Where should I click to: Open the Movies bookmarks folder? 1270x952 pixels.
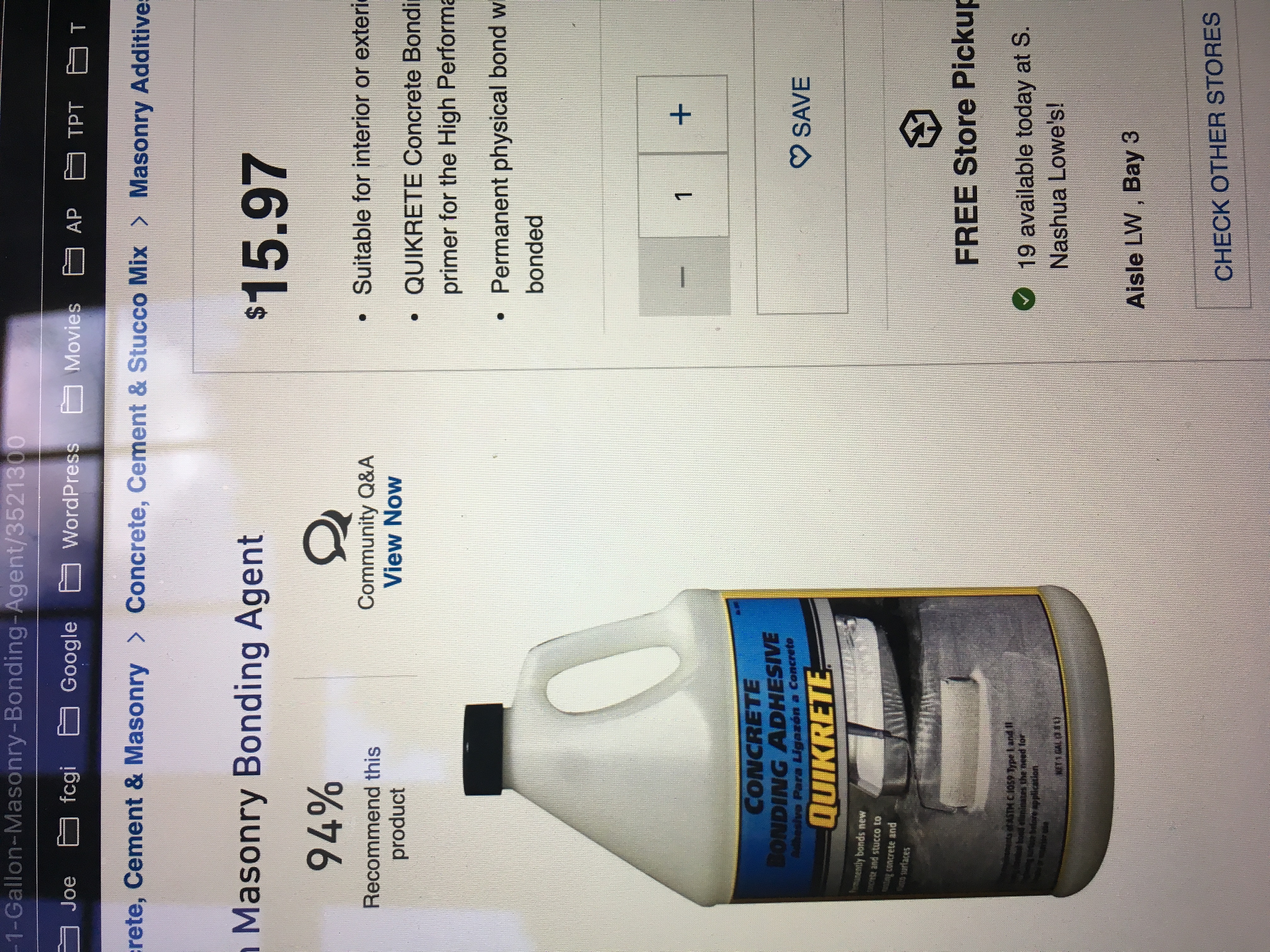point(71,356)
